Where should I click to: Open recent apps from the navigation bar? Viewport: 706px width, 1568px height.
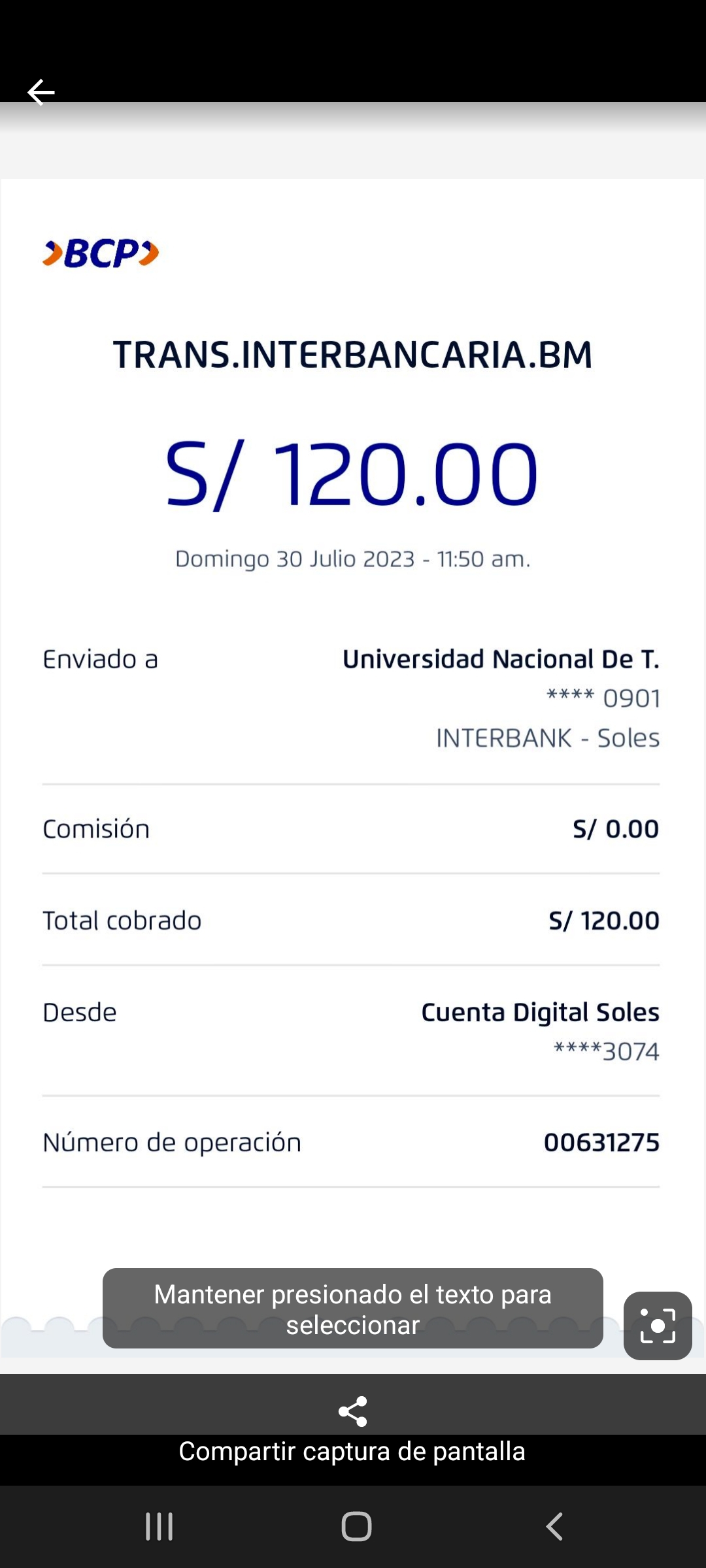pyautogui.click(x=159, y=1527)
